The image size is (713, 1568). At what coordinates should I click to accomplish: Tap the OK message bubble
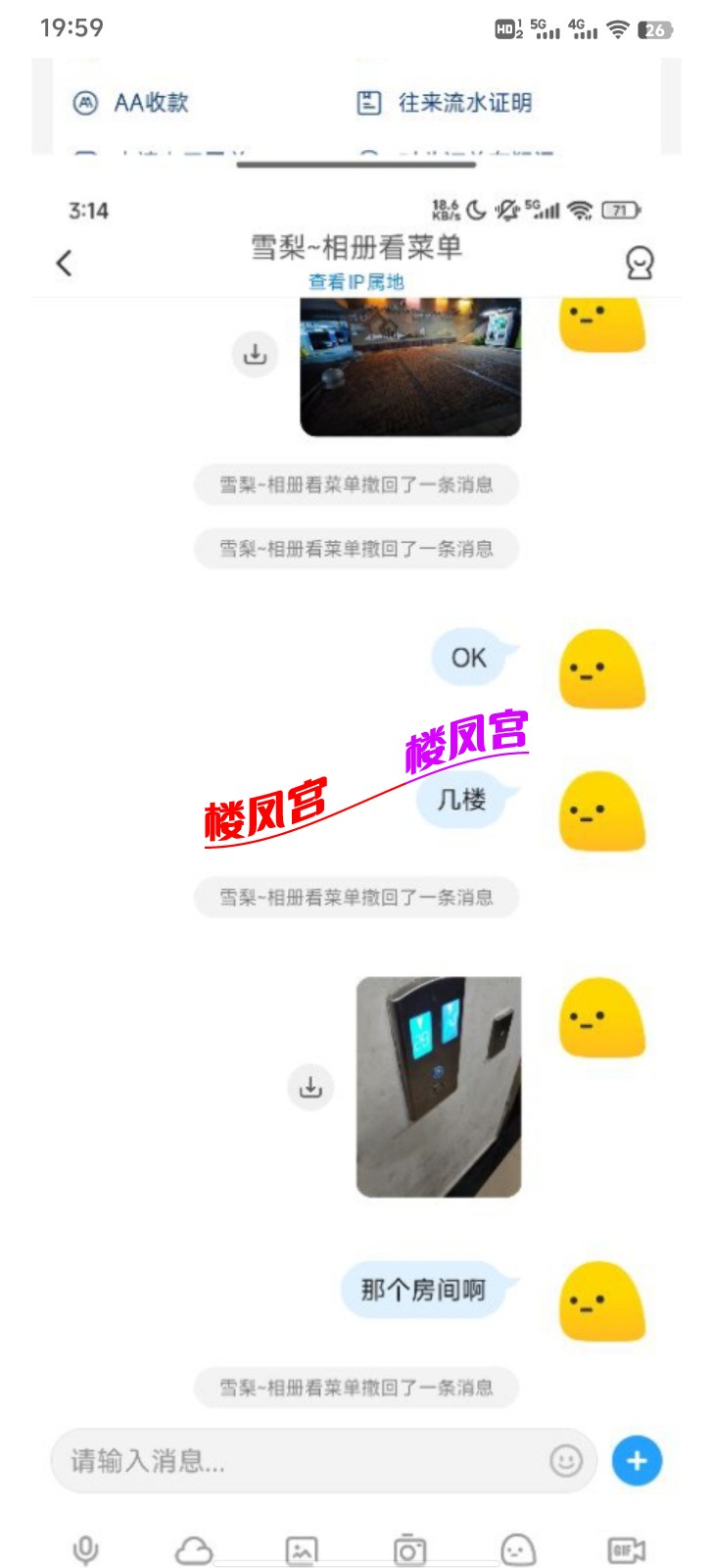point(471,658)
